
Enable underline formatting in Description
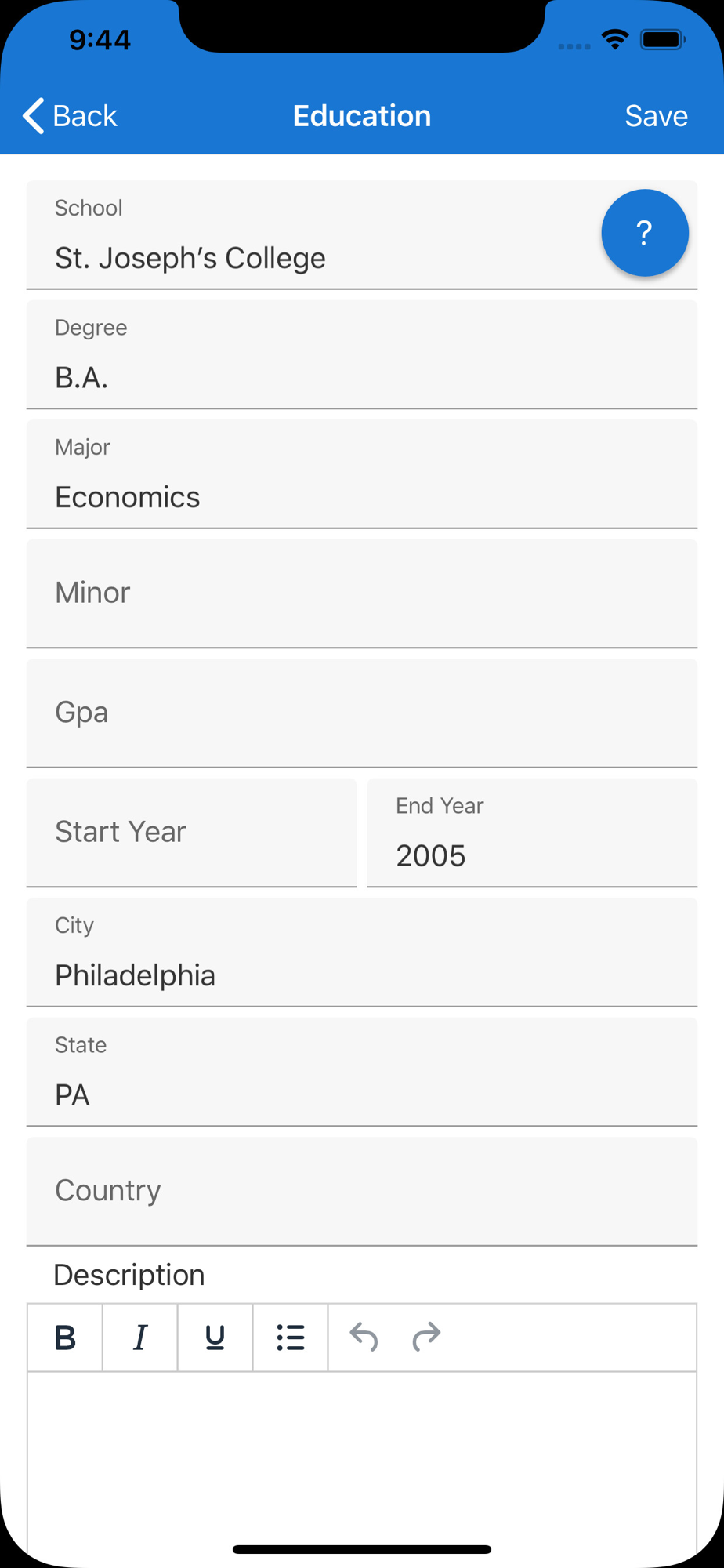point(215,1338)
